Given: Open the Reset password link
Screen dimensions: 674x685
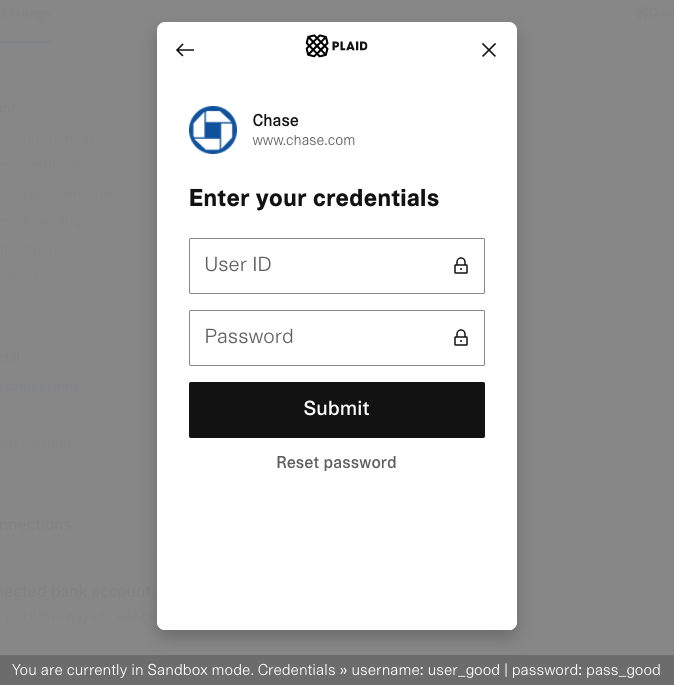Looking at the screenshot, I should [x=336, y=462].
